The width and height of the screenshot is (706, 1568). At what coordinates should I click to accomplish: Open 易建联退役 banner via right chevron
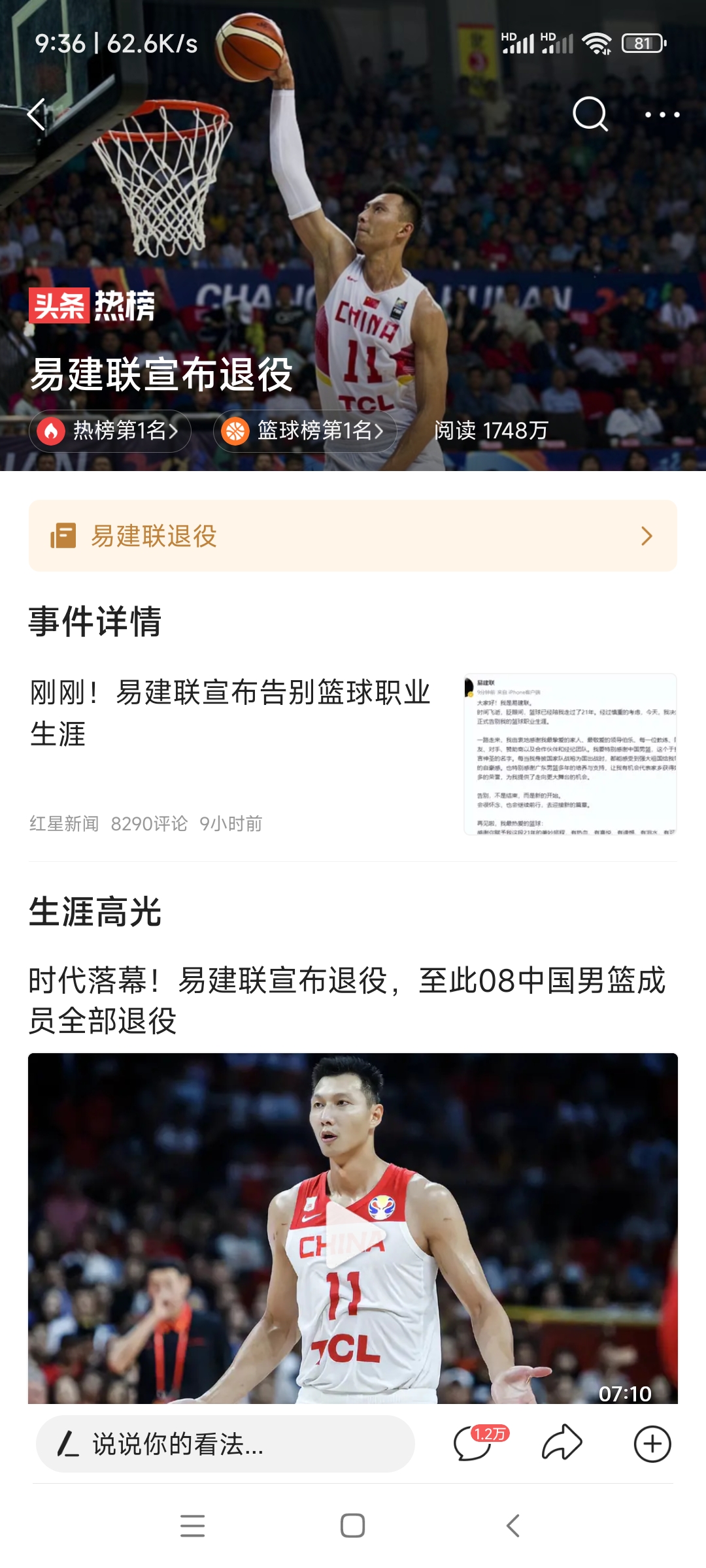coord(648,536)
